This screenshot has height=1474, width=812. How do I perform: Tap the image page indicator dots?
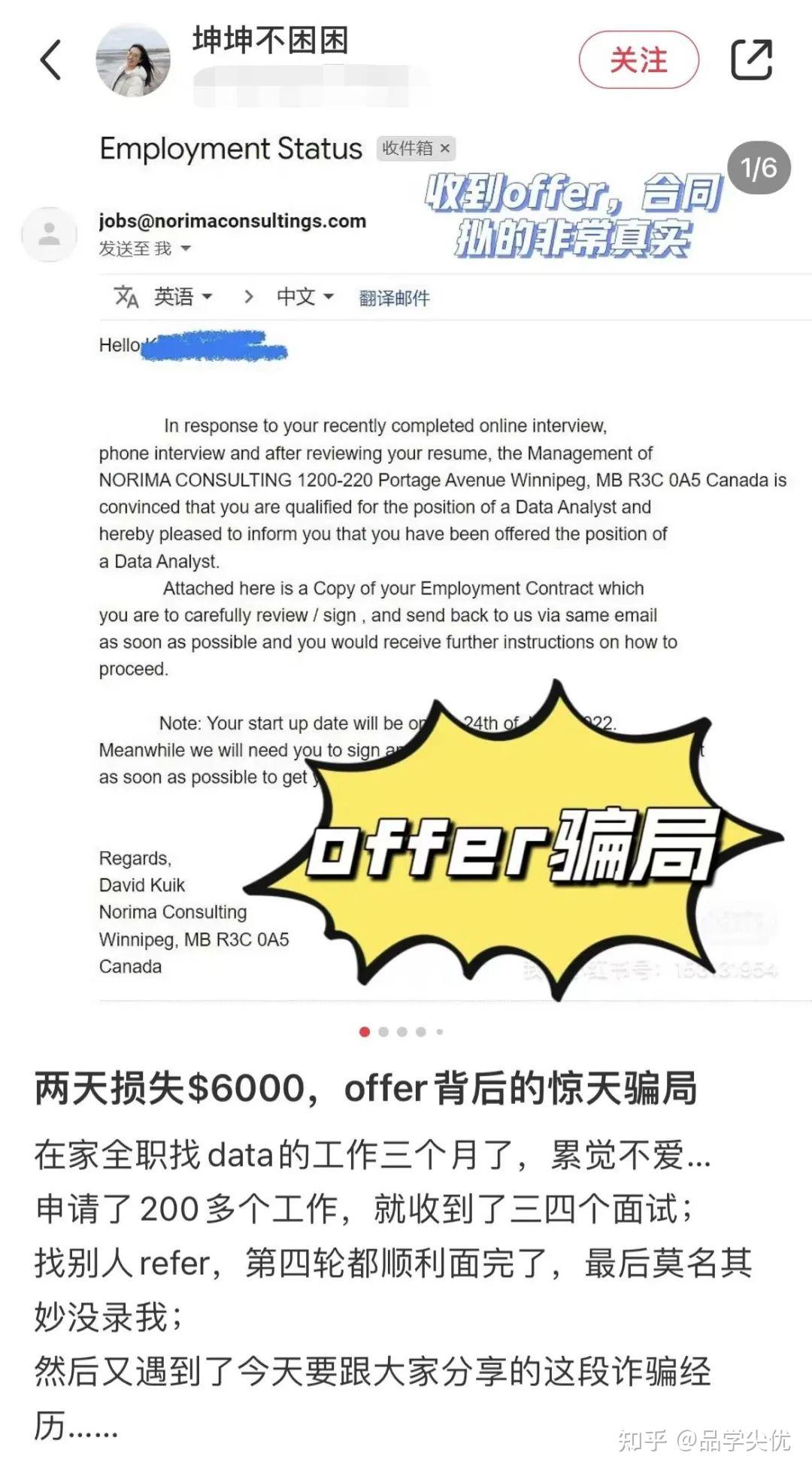[x=401, y=1032]
